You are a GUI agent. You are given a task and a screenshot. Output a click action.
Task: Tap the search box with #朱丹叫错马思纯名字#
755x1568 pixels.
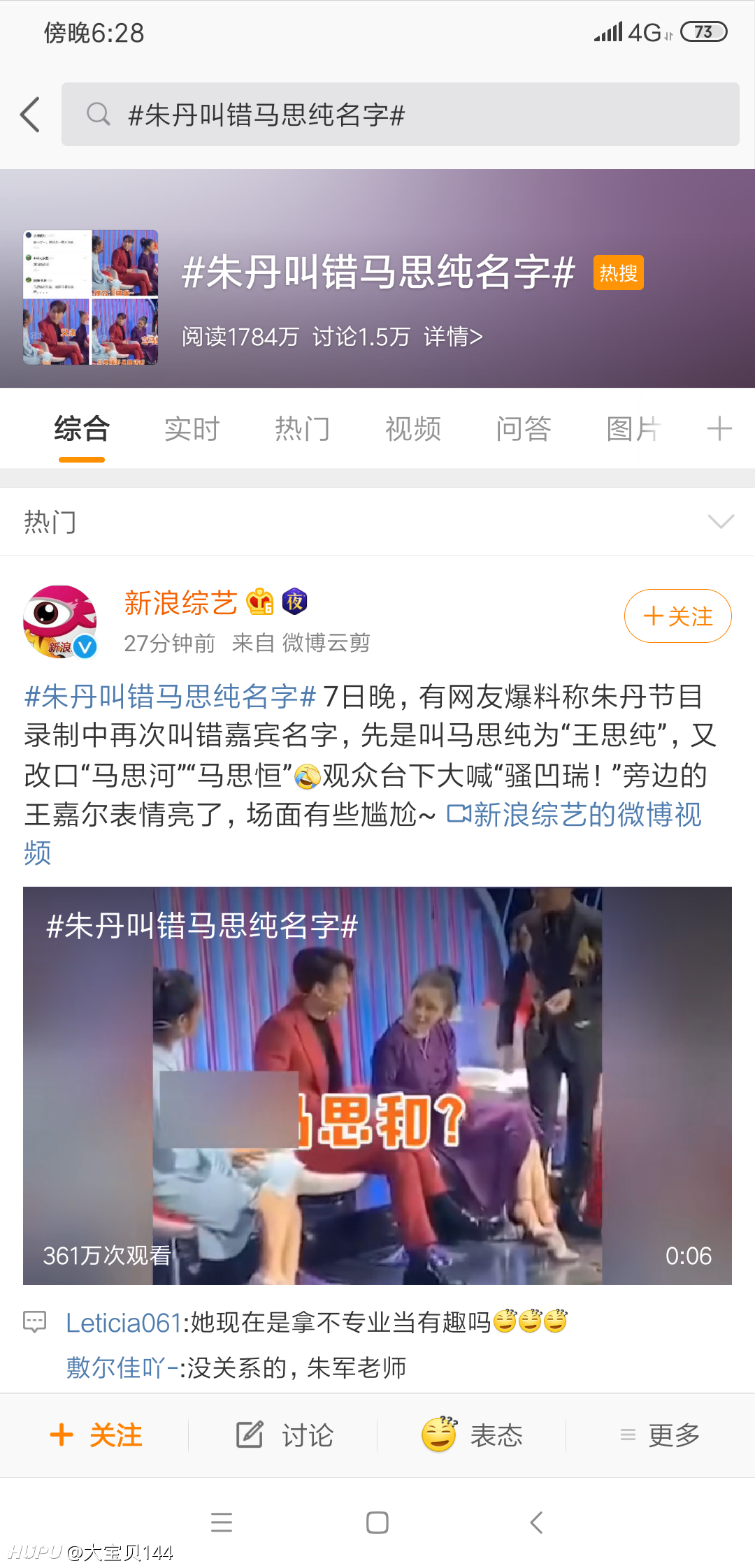[x=400, y=115]
